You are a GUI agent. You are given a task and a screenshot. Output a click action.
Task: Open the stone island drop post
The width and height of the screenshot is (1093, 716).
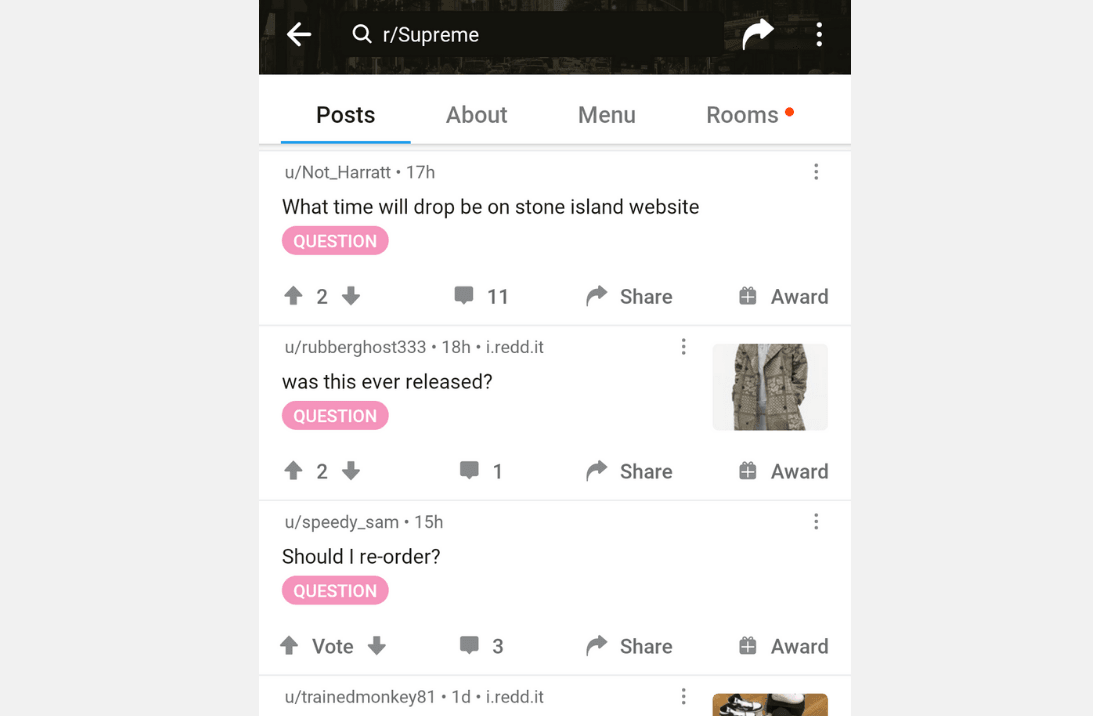[490, 207]
